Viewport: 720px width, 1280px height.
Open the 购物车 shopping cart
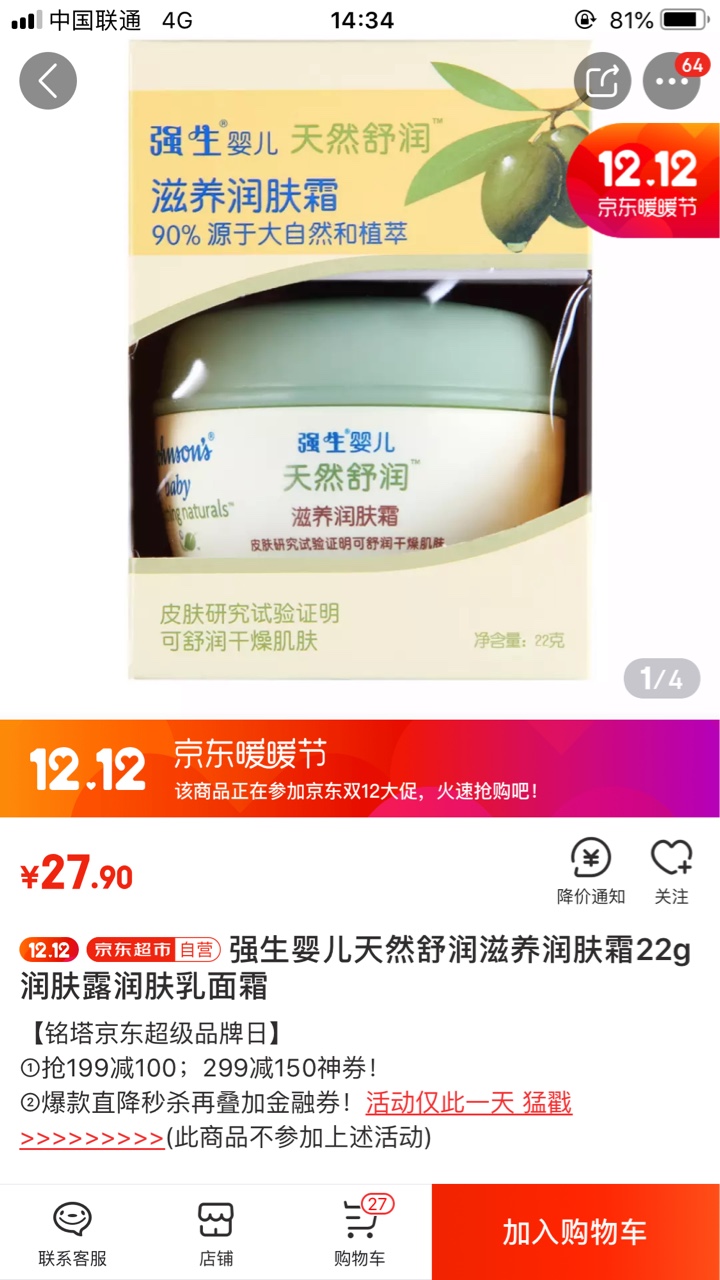click(360, 1232)
